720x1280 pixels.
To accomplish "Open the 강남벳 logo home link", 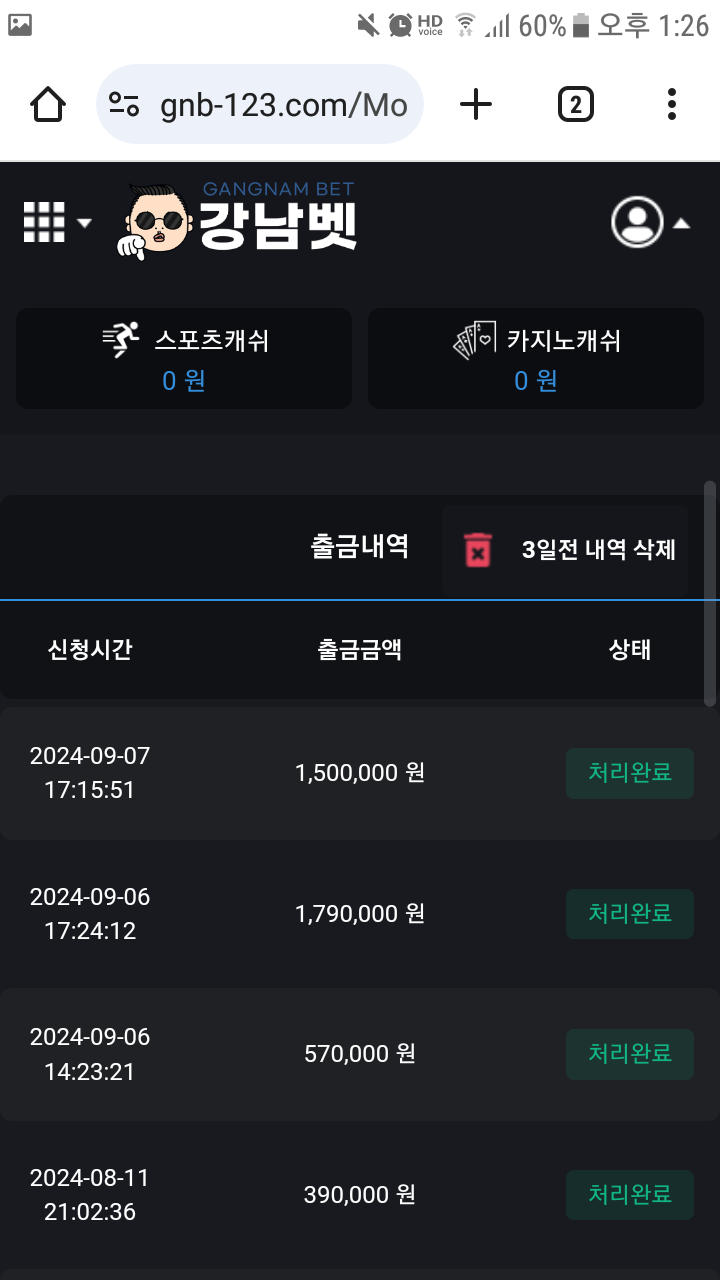I will 238,220.
